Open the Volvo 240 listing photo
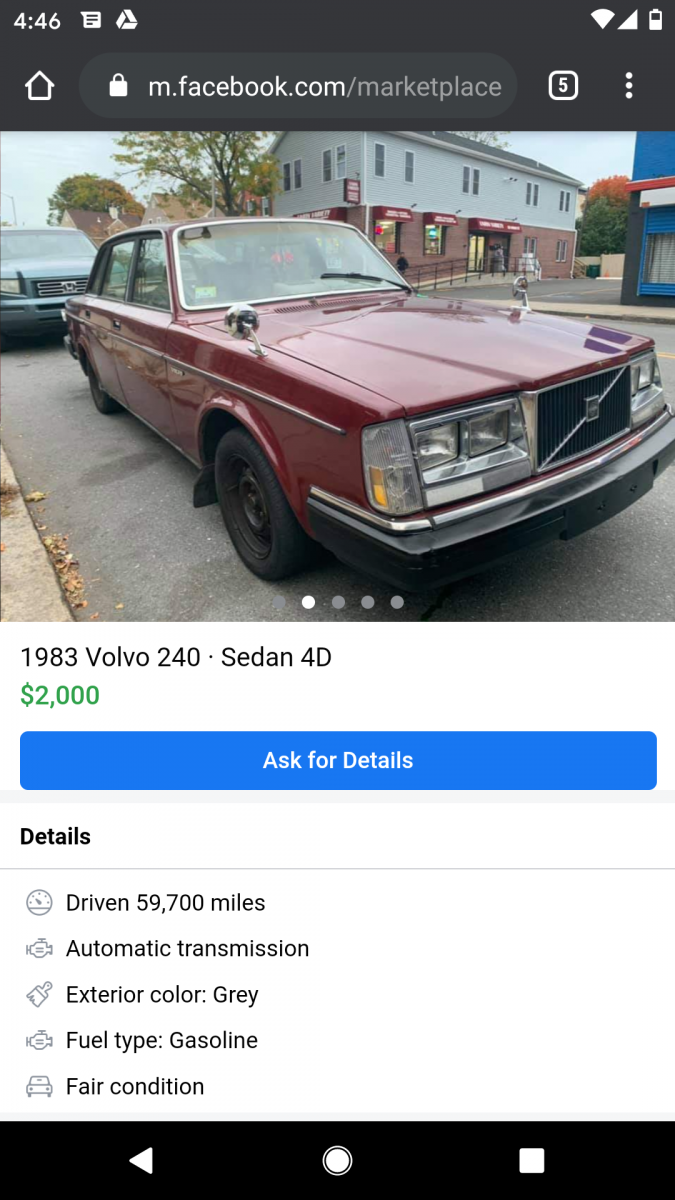 point(337,375)
